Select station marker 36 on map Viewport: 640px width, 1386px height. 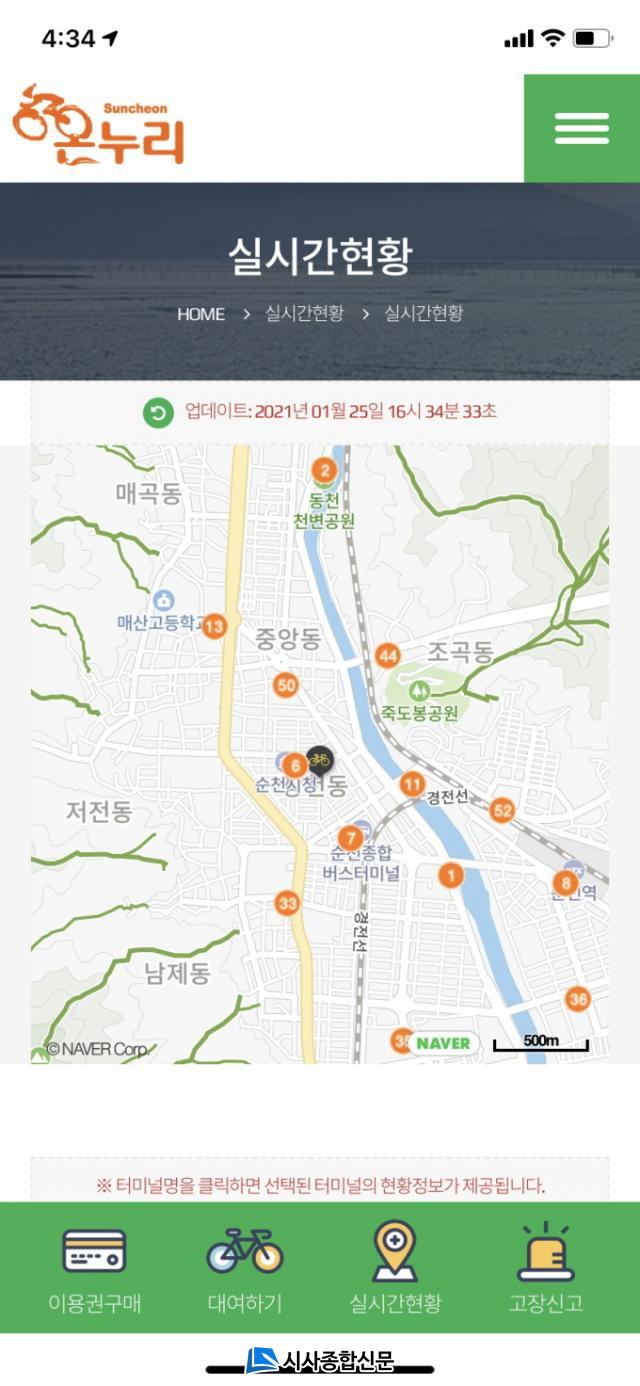[577, 998]
